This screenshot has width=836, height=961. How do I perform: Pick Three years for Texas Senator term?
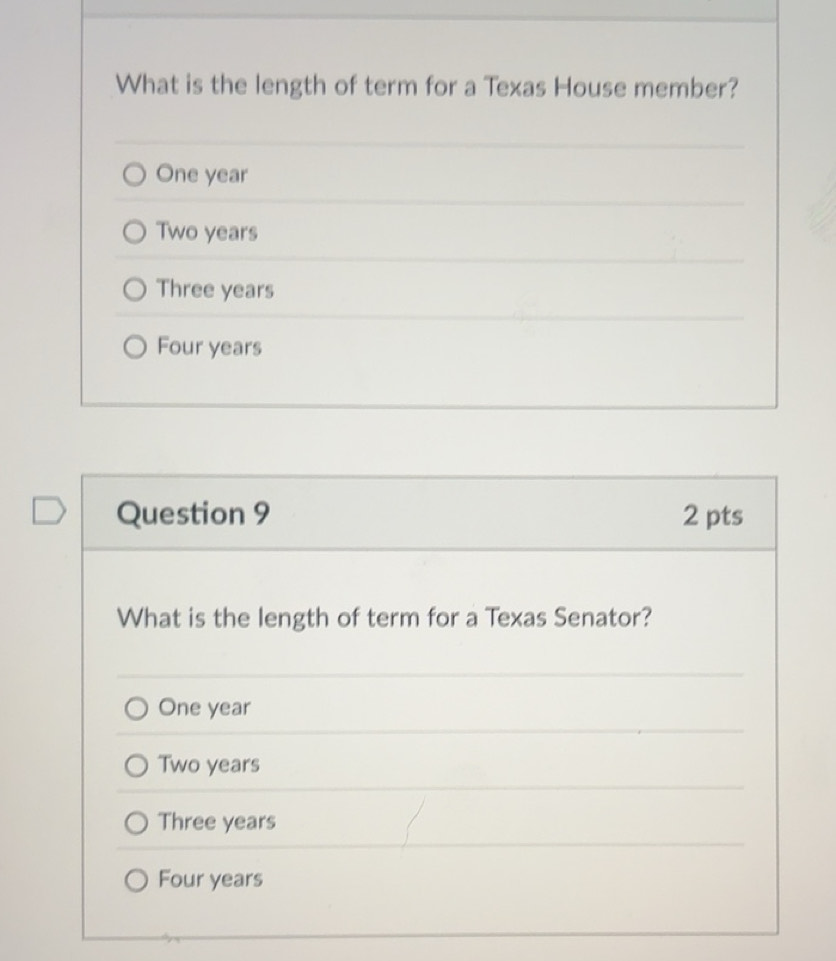[138, 823]
